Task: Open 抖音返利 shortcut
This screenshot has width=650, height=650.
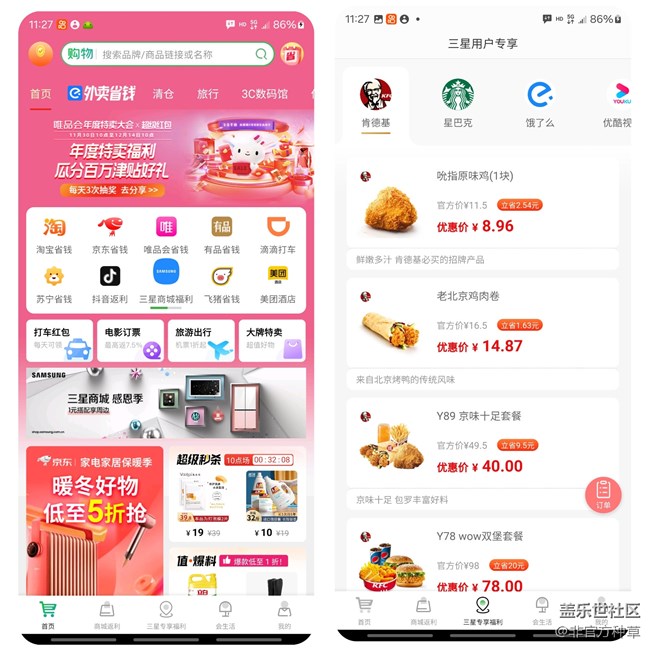Action: tap(110, 285)
